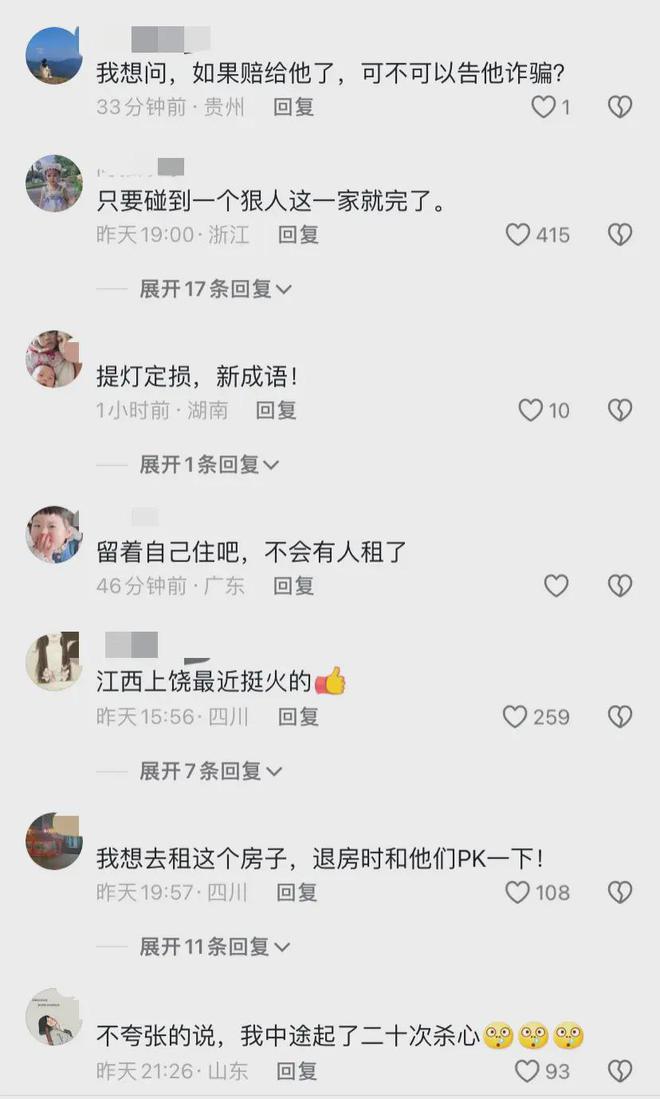This screenshot has height=1099, width=660.
Task: Dislike the 狠人 comment with 415 likes
Action: tap(620, 235)
